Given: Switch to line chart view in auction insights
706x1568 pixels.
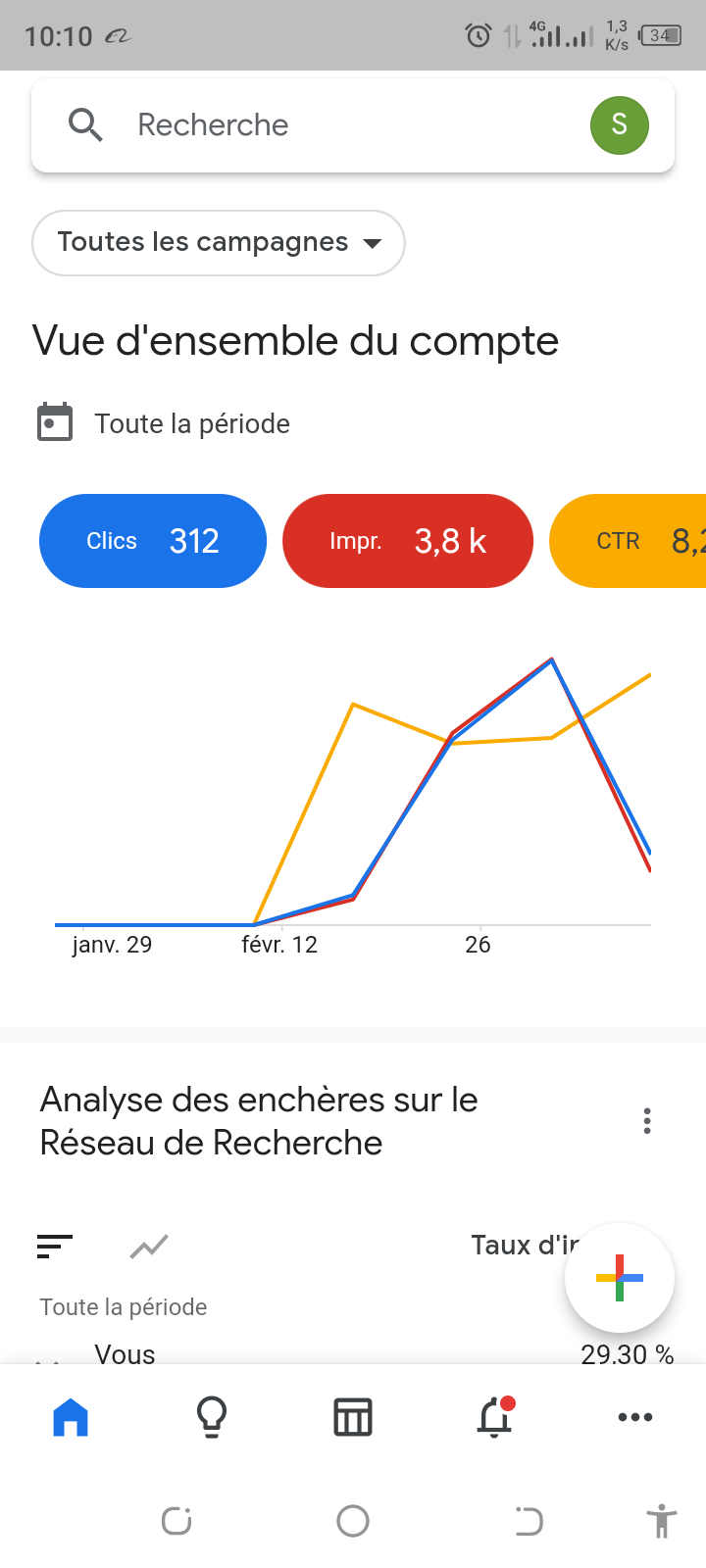Looking at the screenshot, I should click(149, 1247).
